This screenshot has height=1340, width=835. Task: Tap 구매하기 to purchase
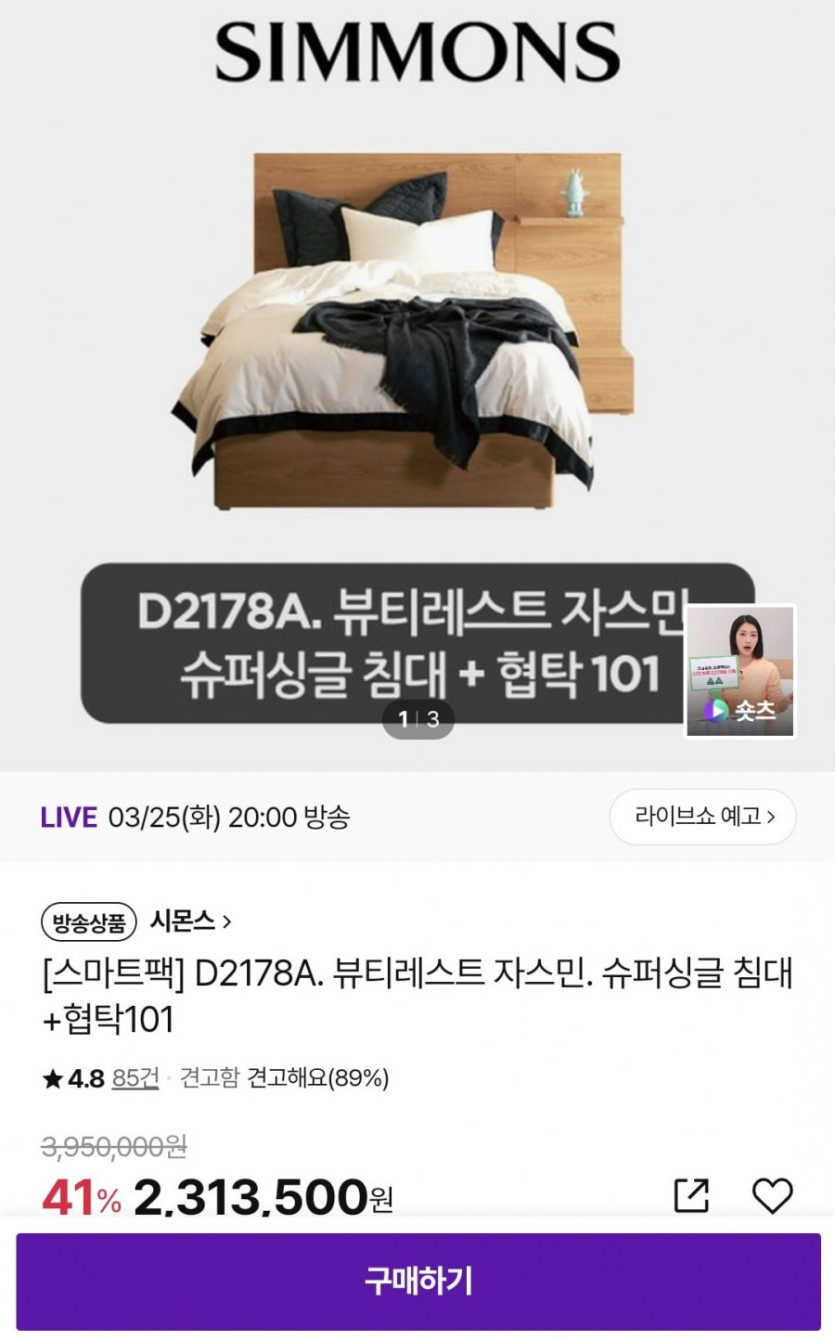point(418,1281)
